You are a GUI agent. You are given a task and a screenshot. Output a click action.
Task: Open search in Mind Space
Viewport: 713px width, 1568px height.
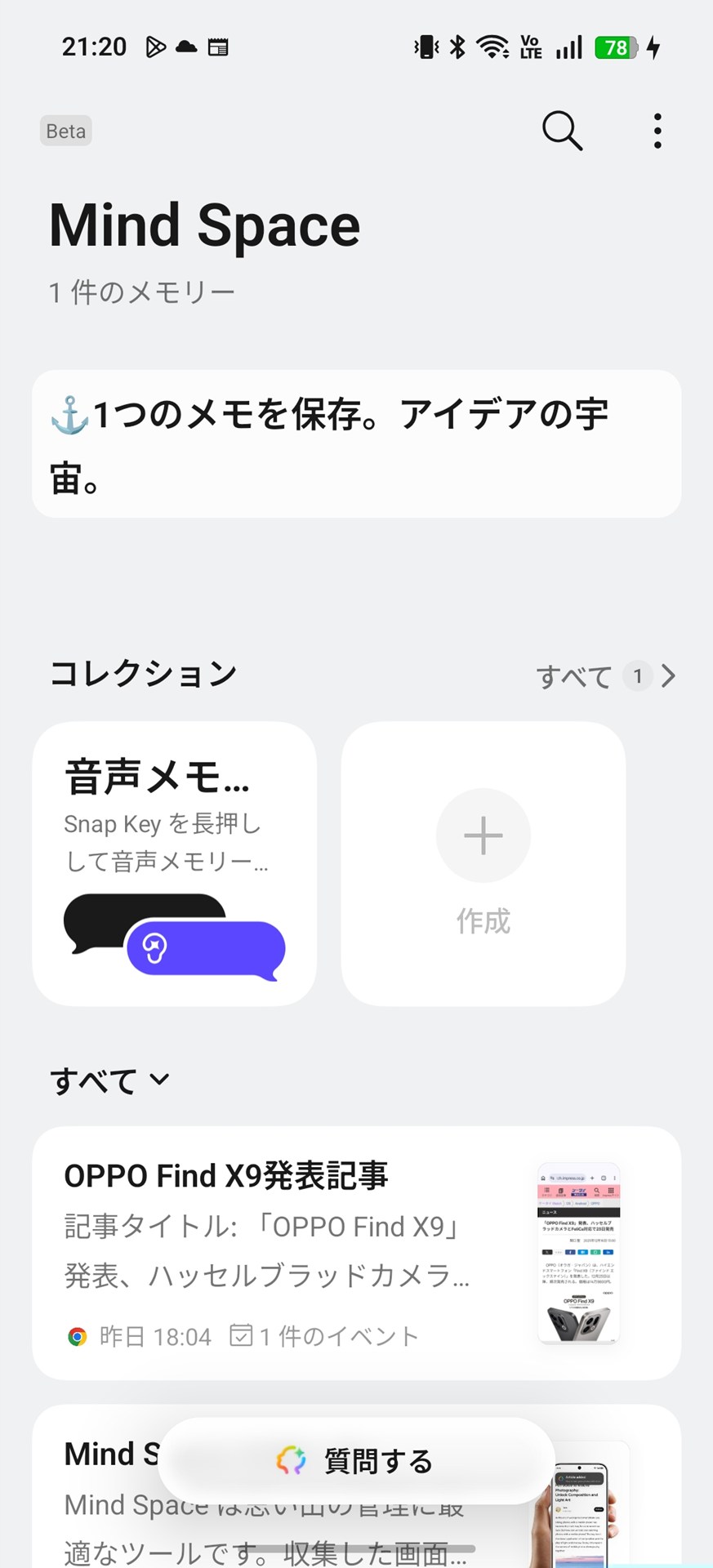pos(561,130)
